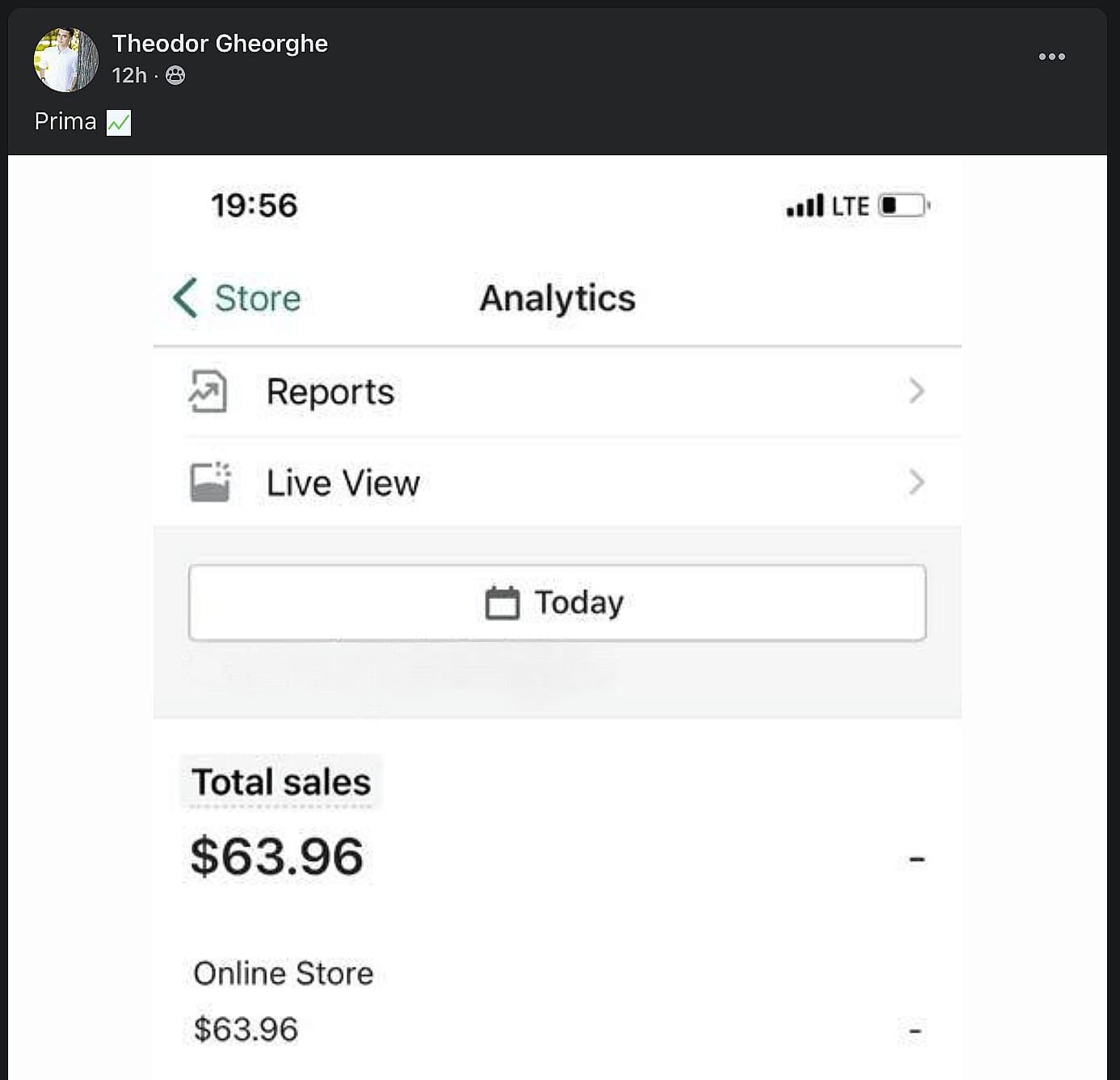Viewport: 1120px width, 1080px height.
Task: Open the attached analytics screenshot photo
Action: click(x=557, y=614)
